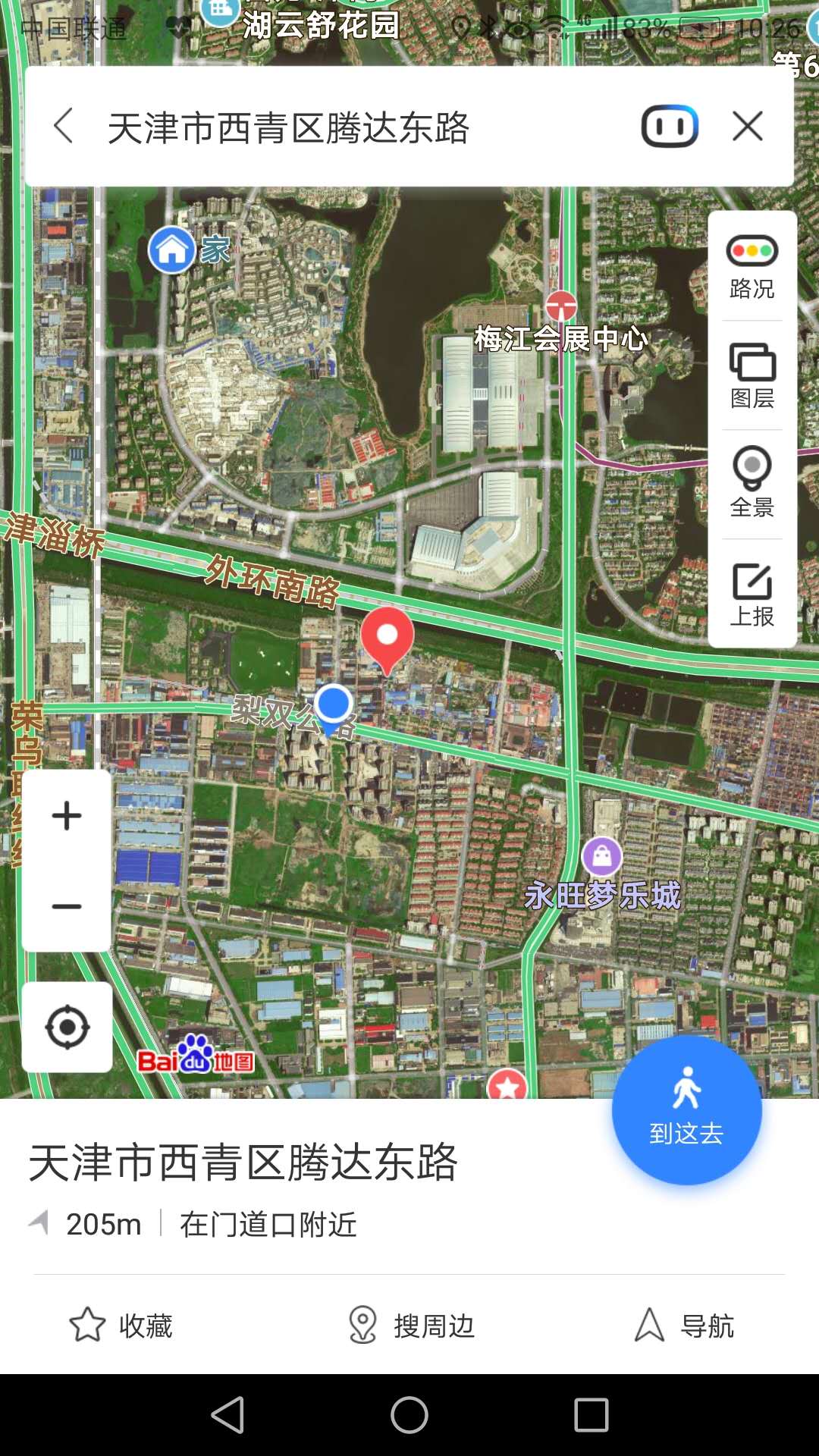Open 上报 to report an issue

click(x=752, y=594)
